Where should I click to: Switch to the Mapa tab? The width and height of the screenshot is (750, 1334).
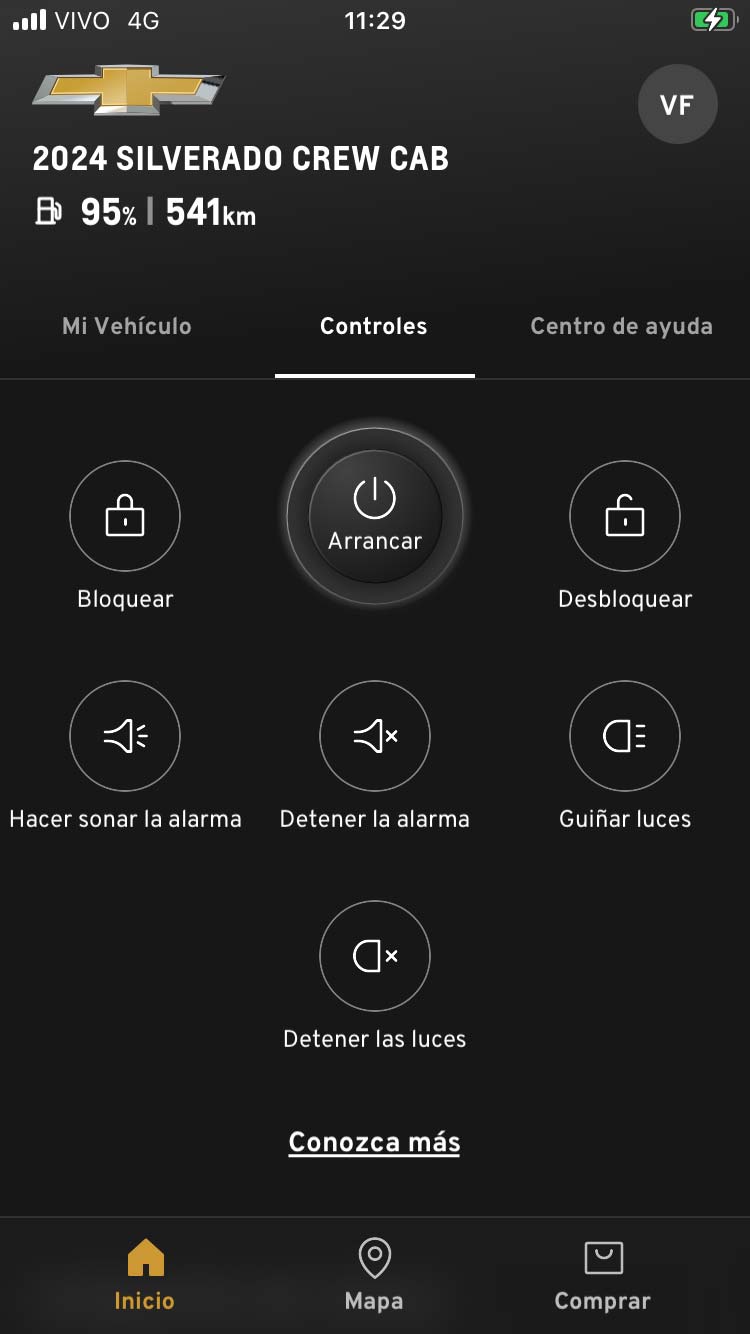point(374,1274)
